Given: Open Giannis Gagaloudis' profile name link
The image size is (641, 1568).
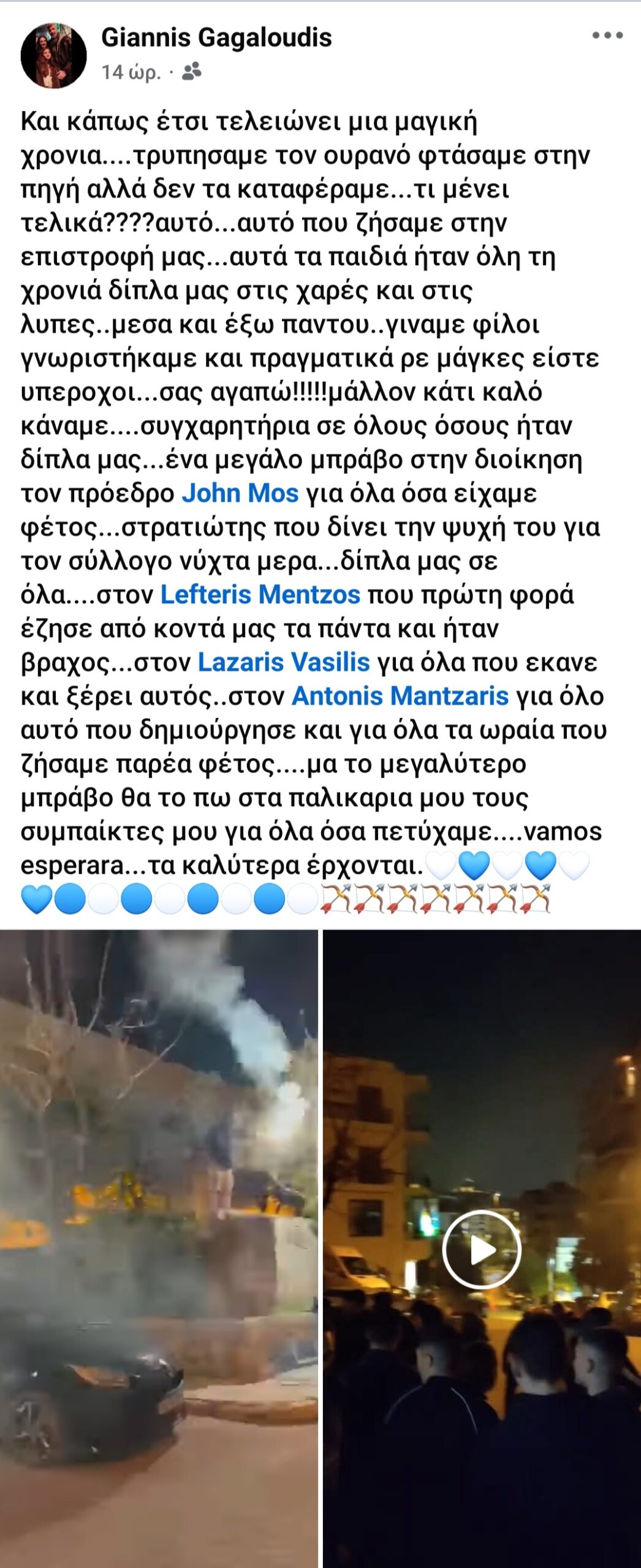Looking at the screenshot, I should coord(216,38).
